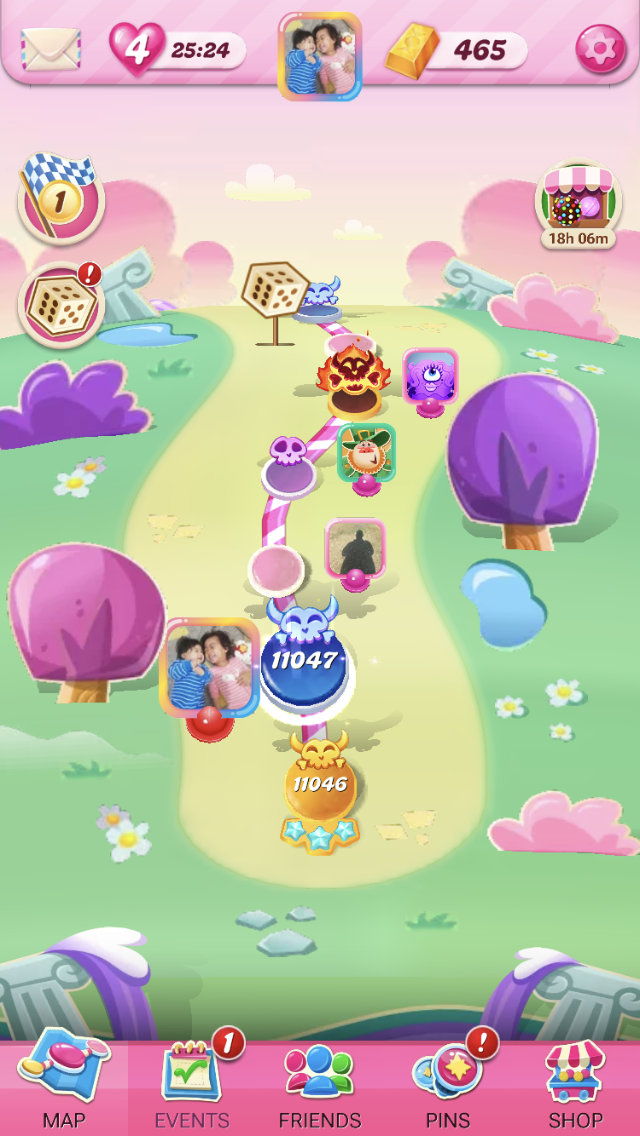Screen dimensions: 640x1136
Task: Tap the flaming red skull level
Action: pos(354,380)
